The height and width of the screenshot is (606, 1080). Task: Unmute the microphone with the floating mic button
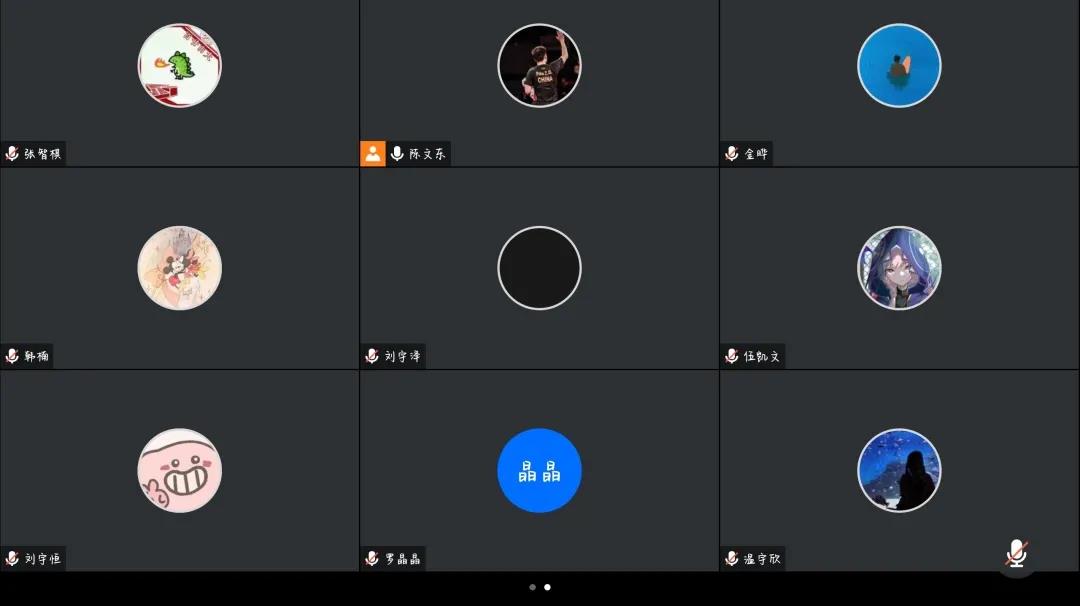pyautogui.click(x=1016, y=553)
